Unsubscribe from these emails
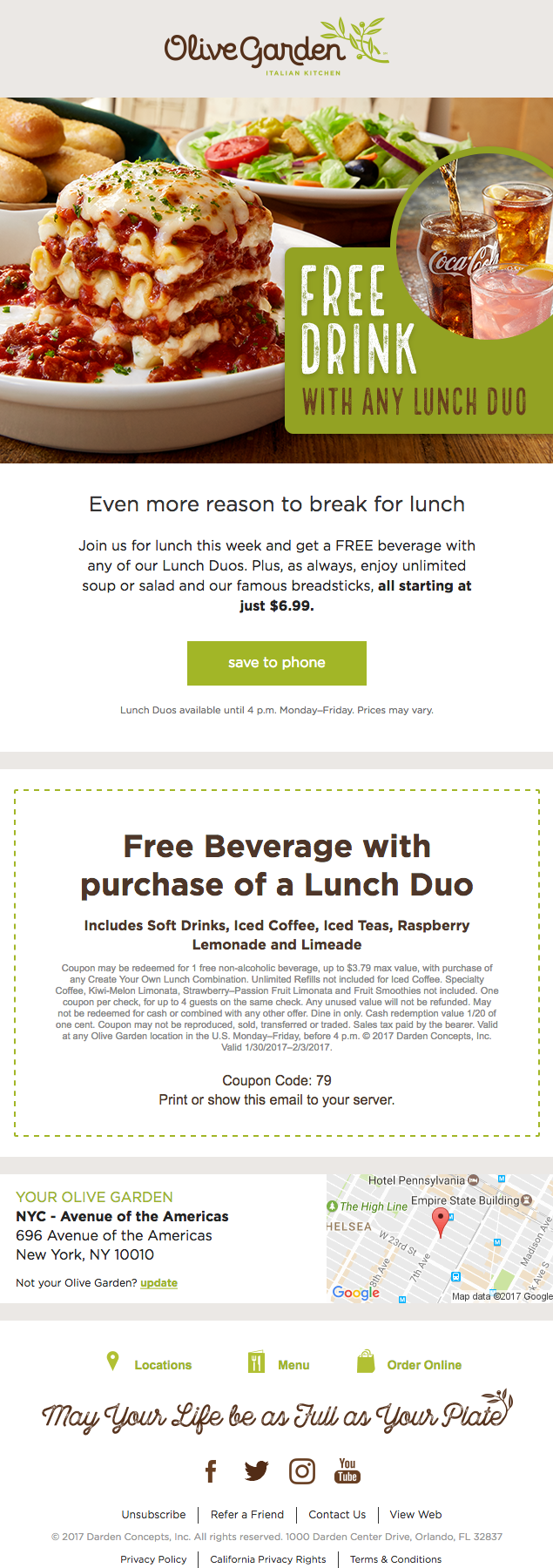 click(153, 1514)
